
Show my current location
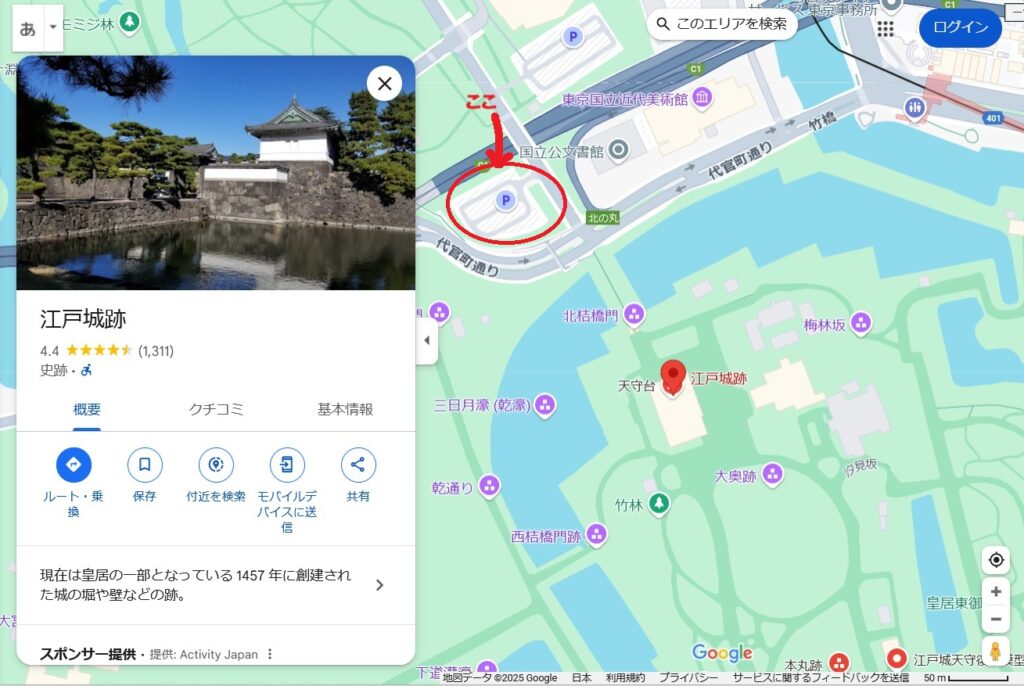click(x=995, y=559)
